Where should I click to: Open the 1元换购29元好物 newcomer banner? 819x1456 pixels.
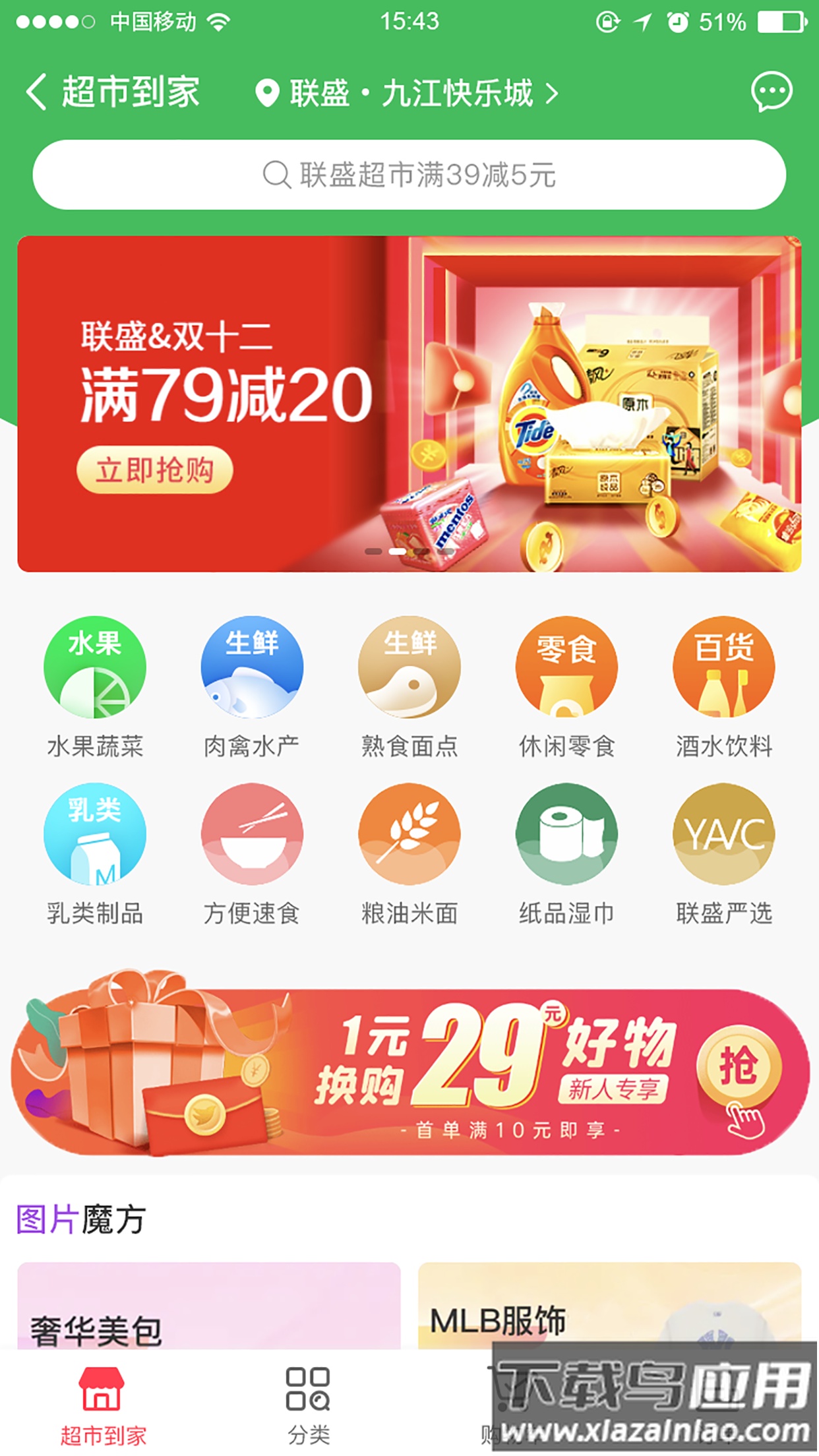click(409, 1071)
